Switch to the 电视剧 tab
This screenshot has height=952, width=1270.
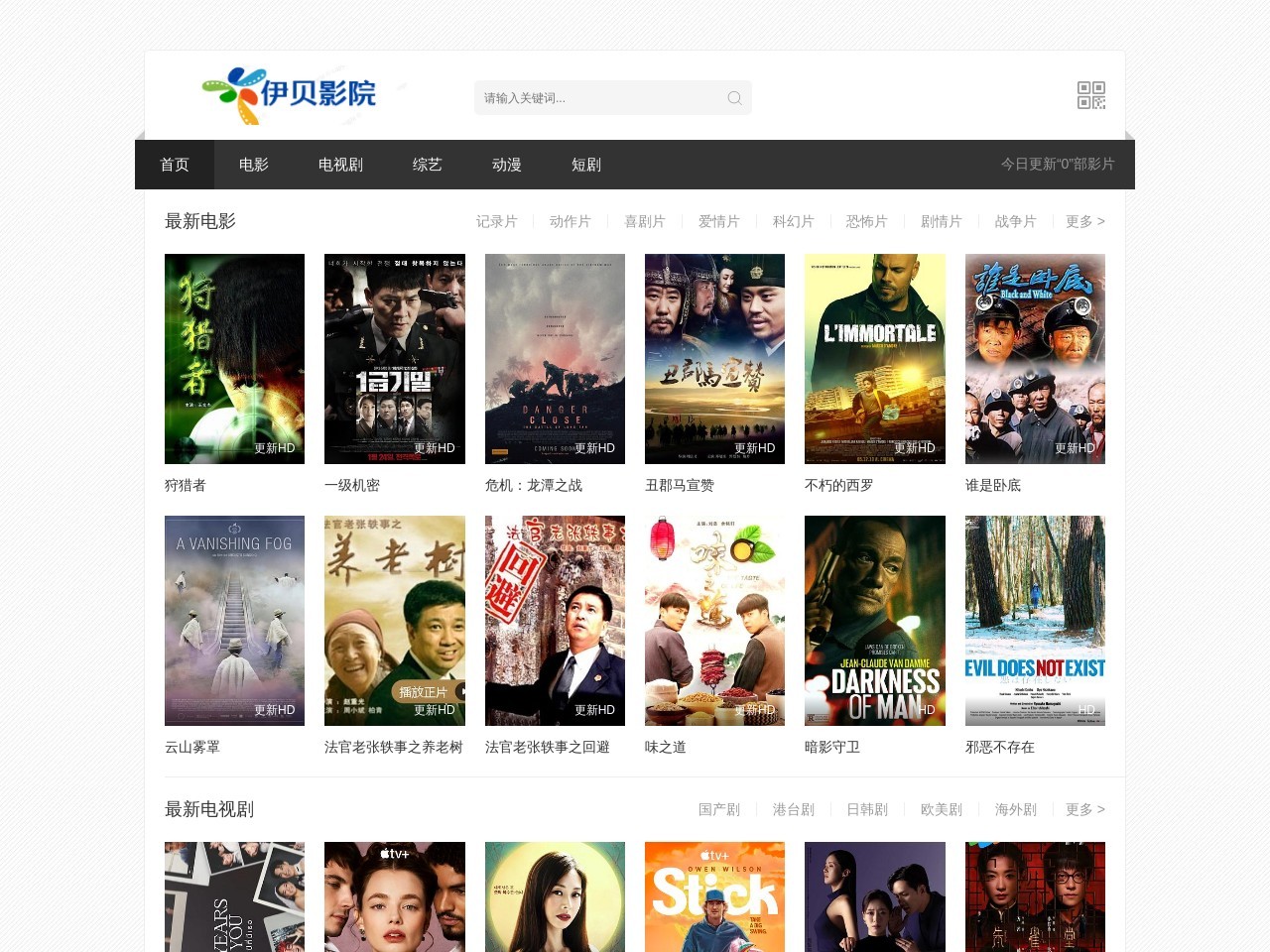[340, 165]
